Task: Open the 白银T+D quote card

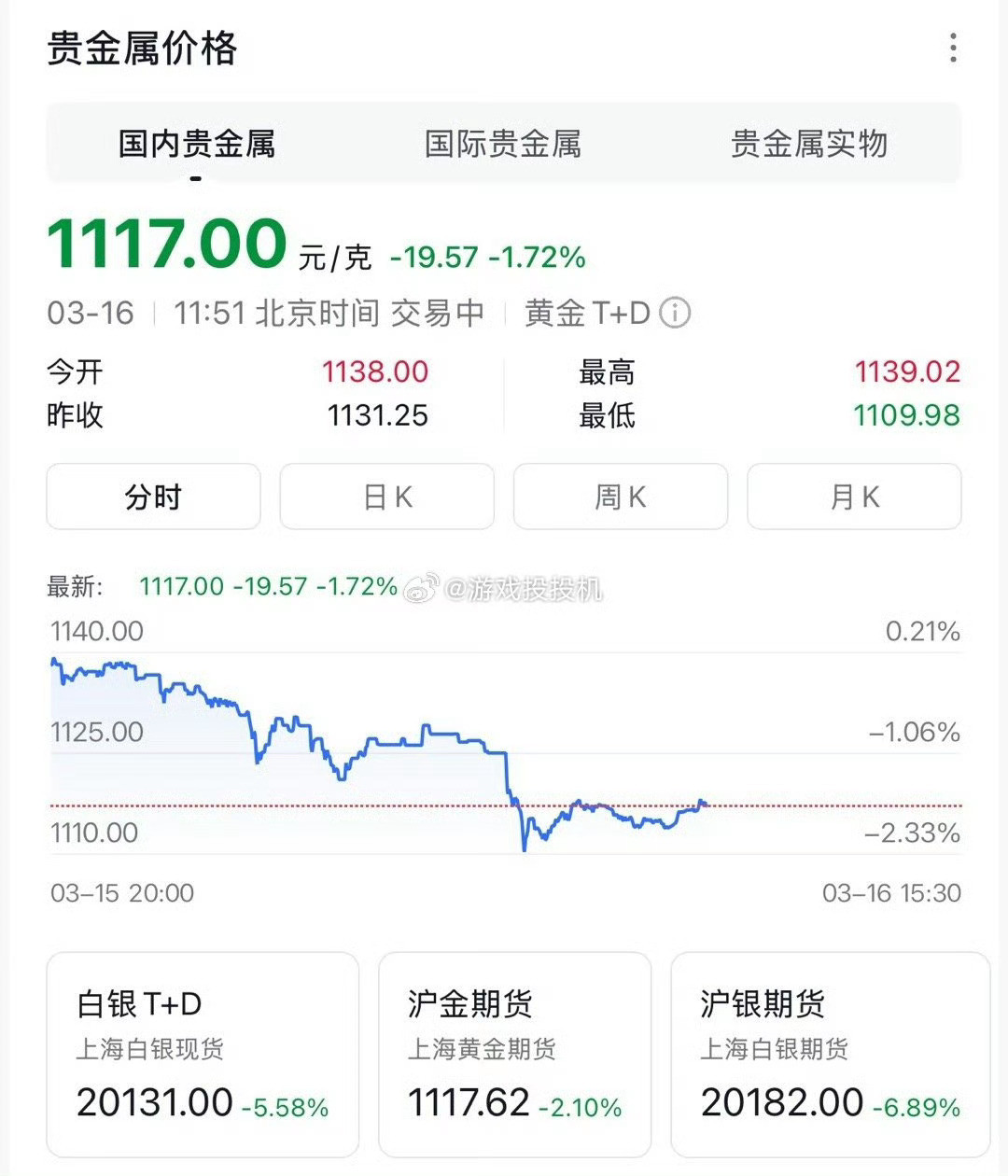Action: click(203, 1053)
